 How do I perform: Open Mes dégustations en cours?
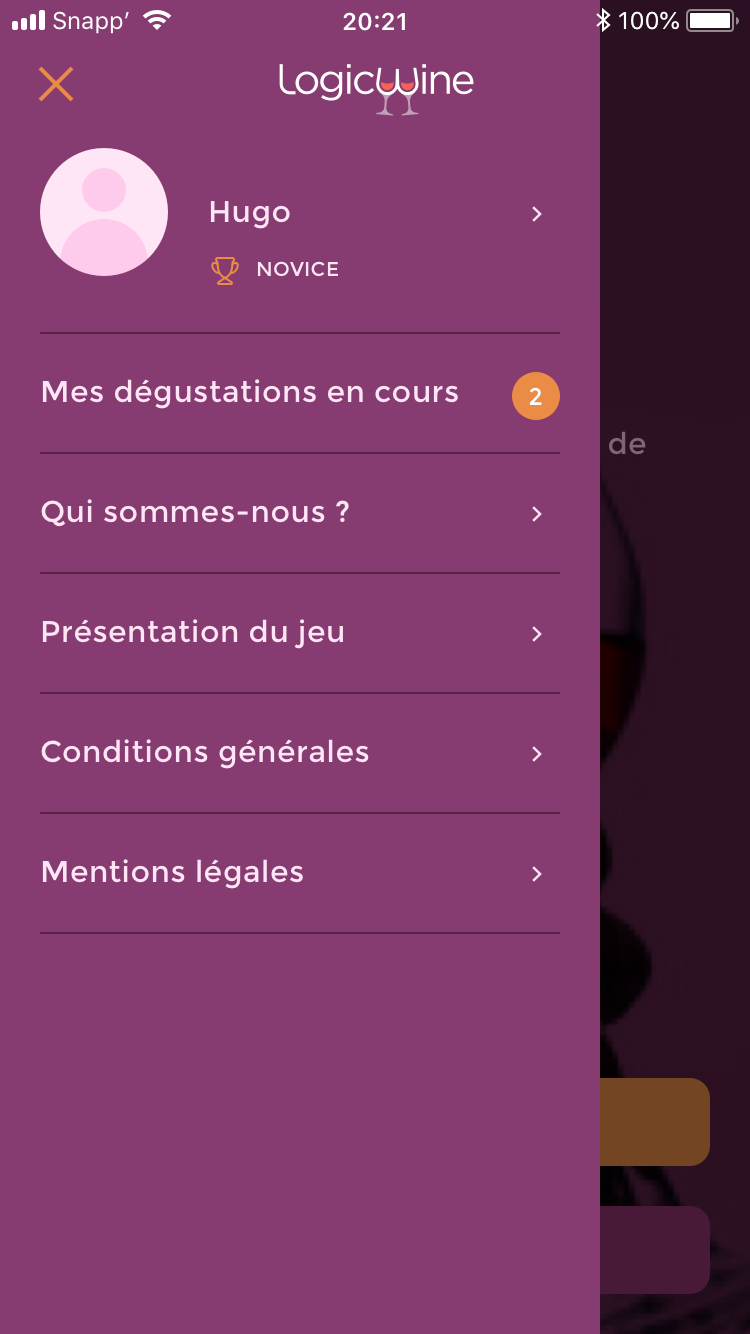[300, 393]
